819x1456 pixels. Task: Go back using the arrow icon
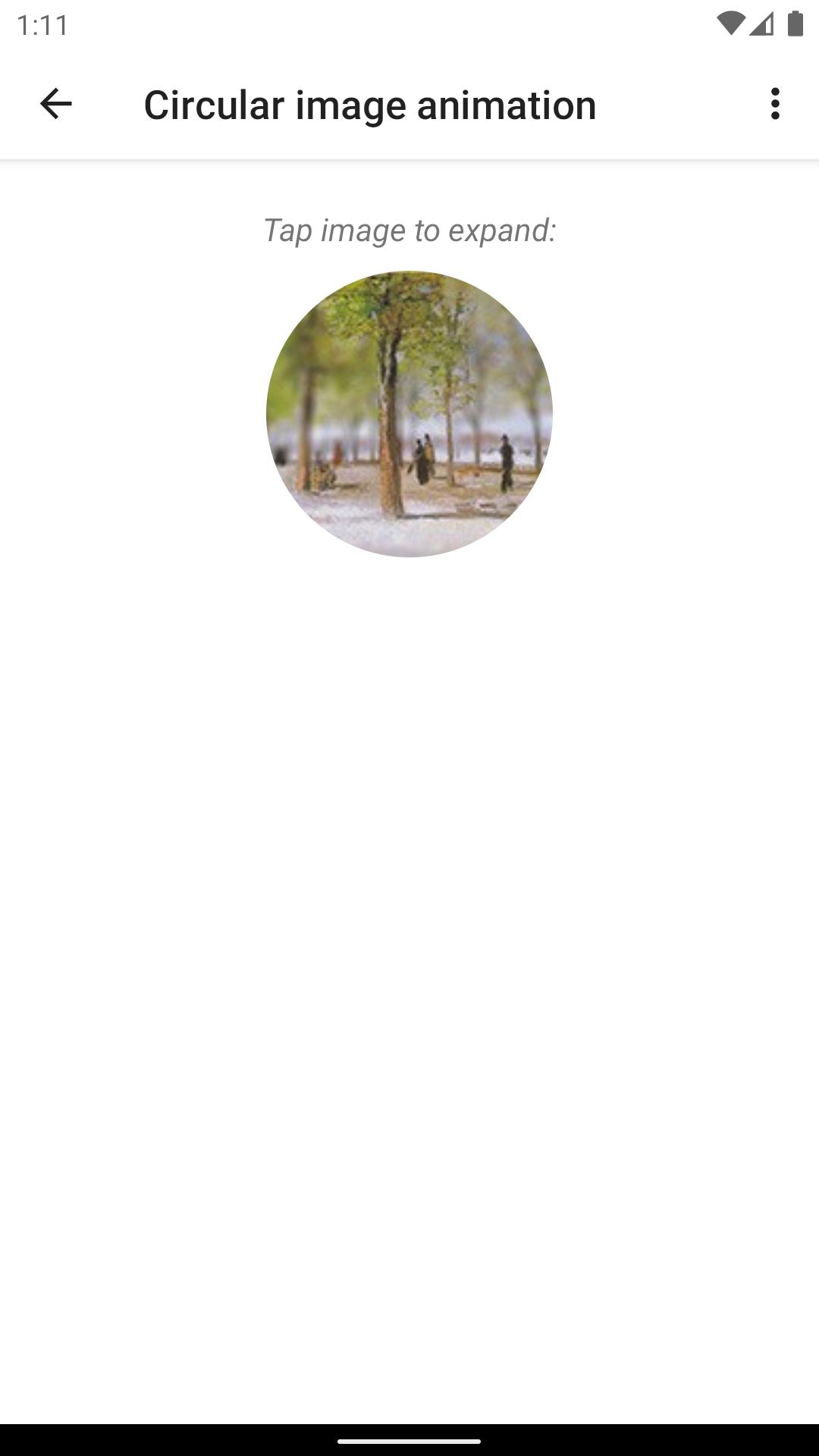[55, 104]
